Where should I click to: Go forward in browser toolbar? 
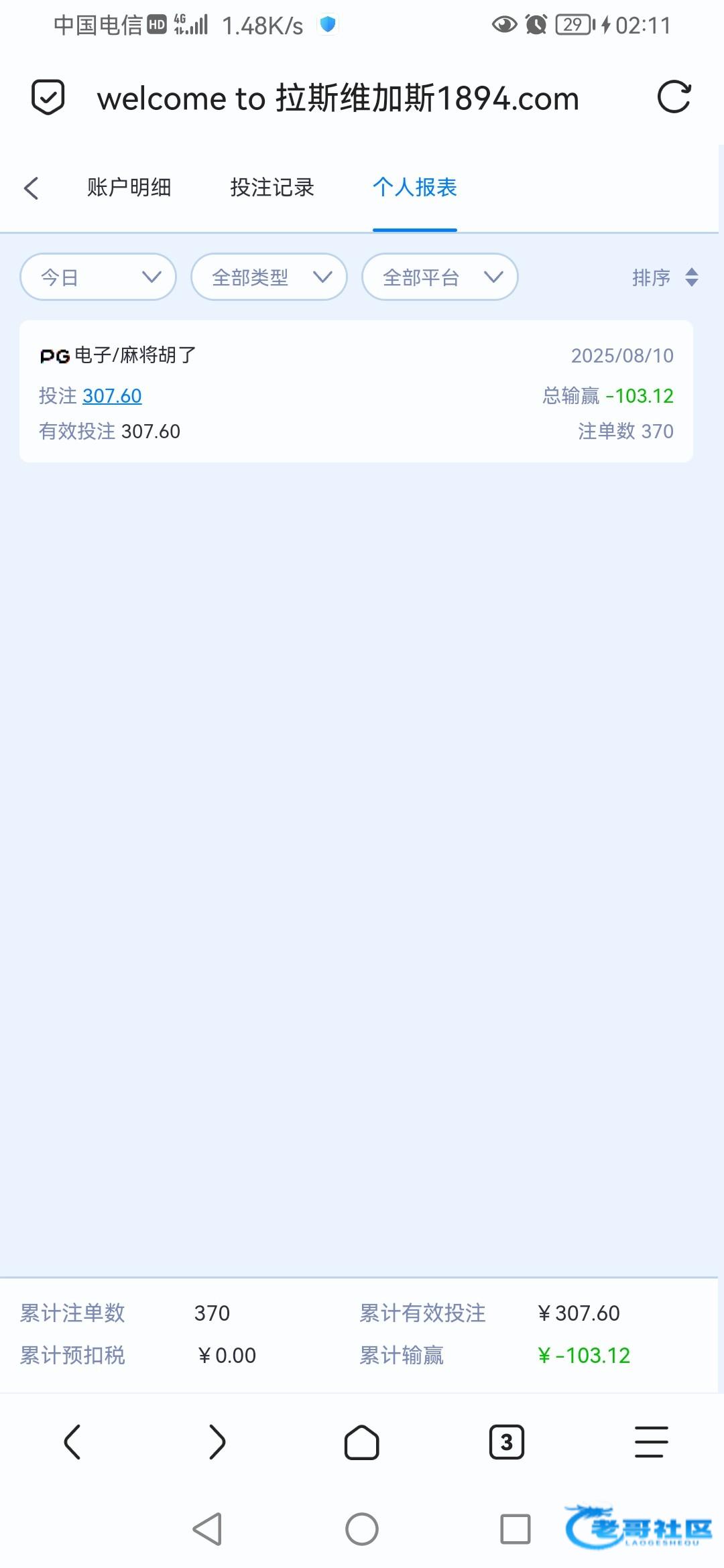click(217, 1442)
